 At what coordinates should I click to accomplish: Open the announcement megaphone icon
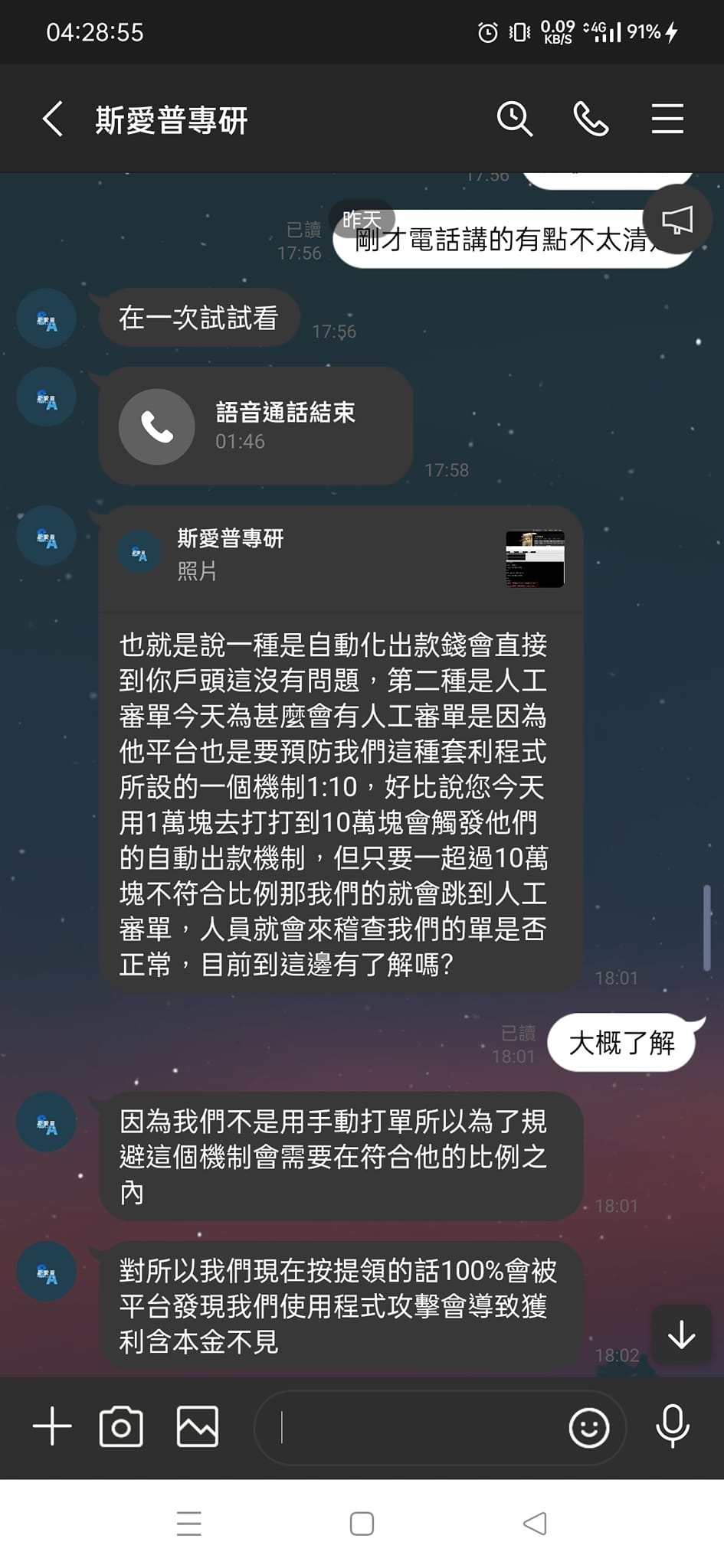677,220
